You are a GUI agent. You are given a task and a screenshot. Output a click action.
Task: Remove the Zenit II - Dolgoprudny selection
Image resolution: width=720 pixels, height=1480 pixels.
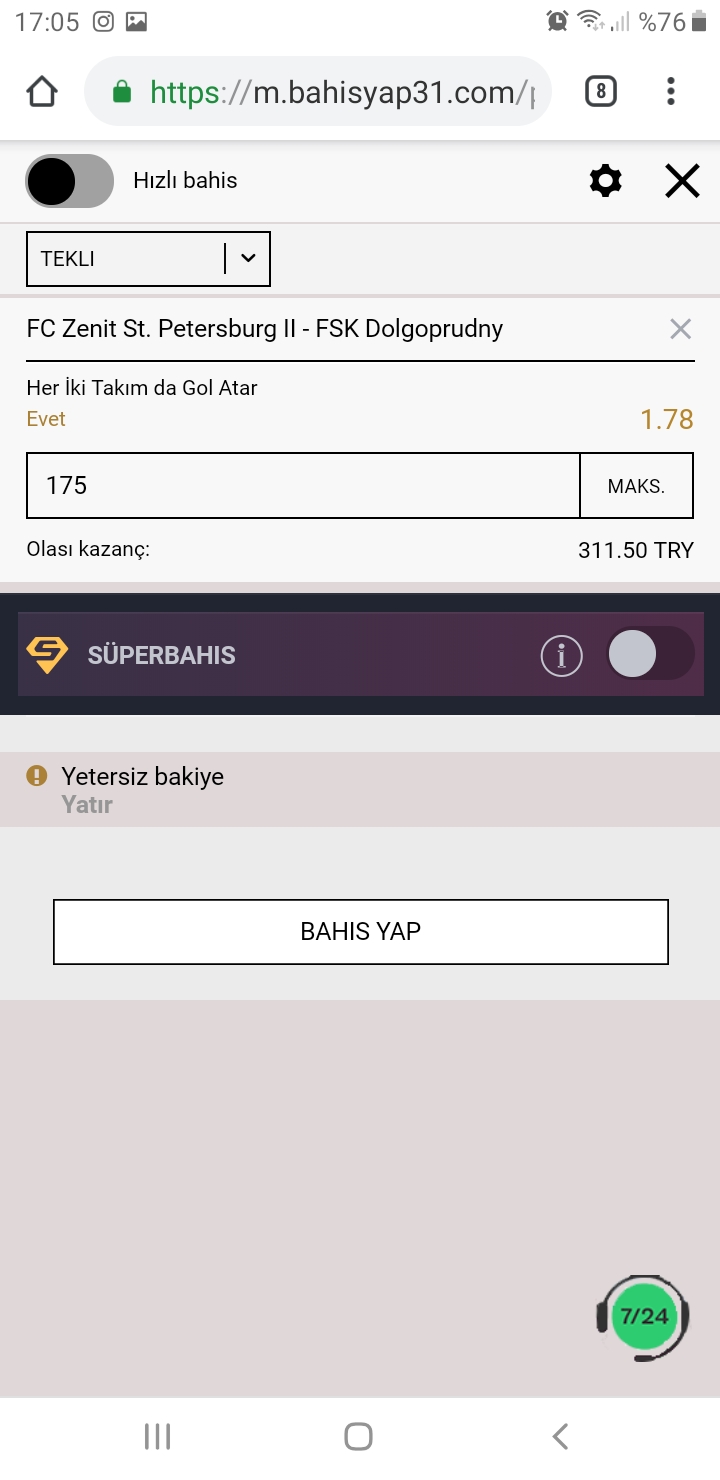(x=680, y=329)
